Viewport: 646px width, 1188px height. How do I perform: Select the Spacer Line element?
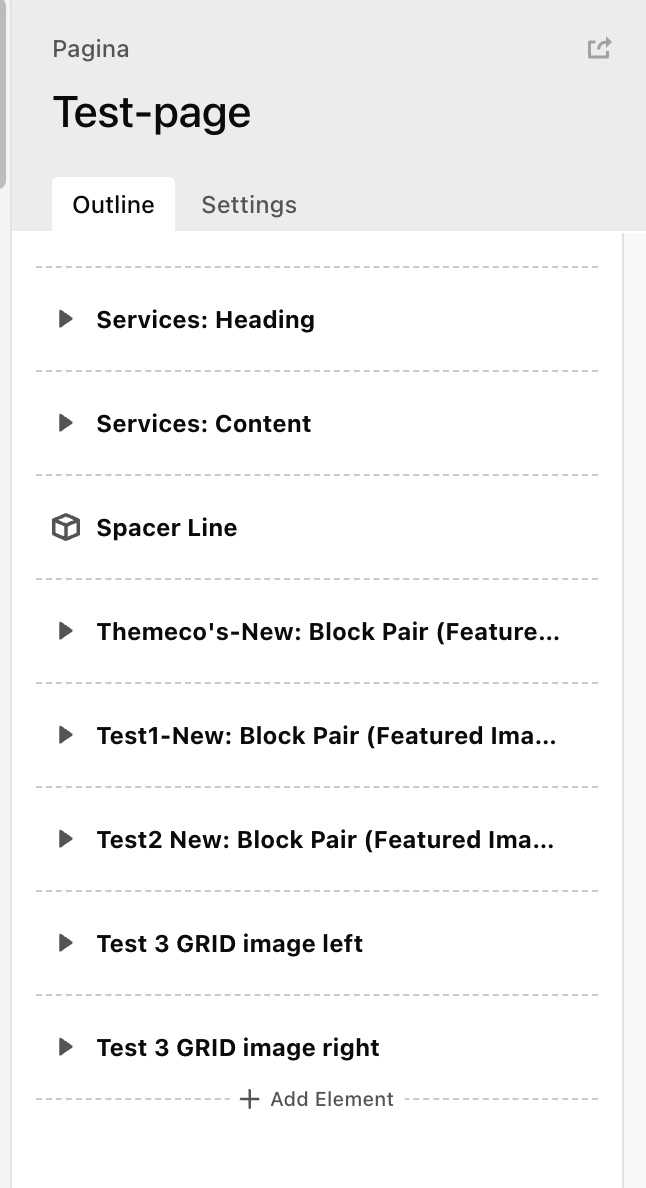click(167, 527)
